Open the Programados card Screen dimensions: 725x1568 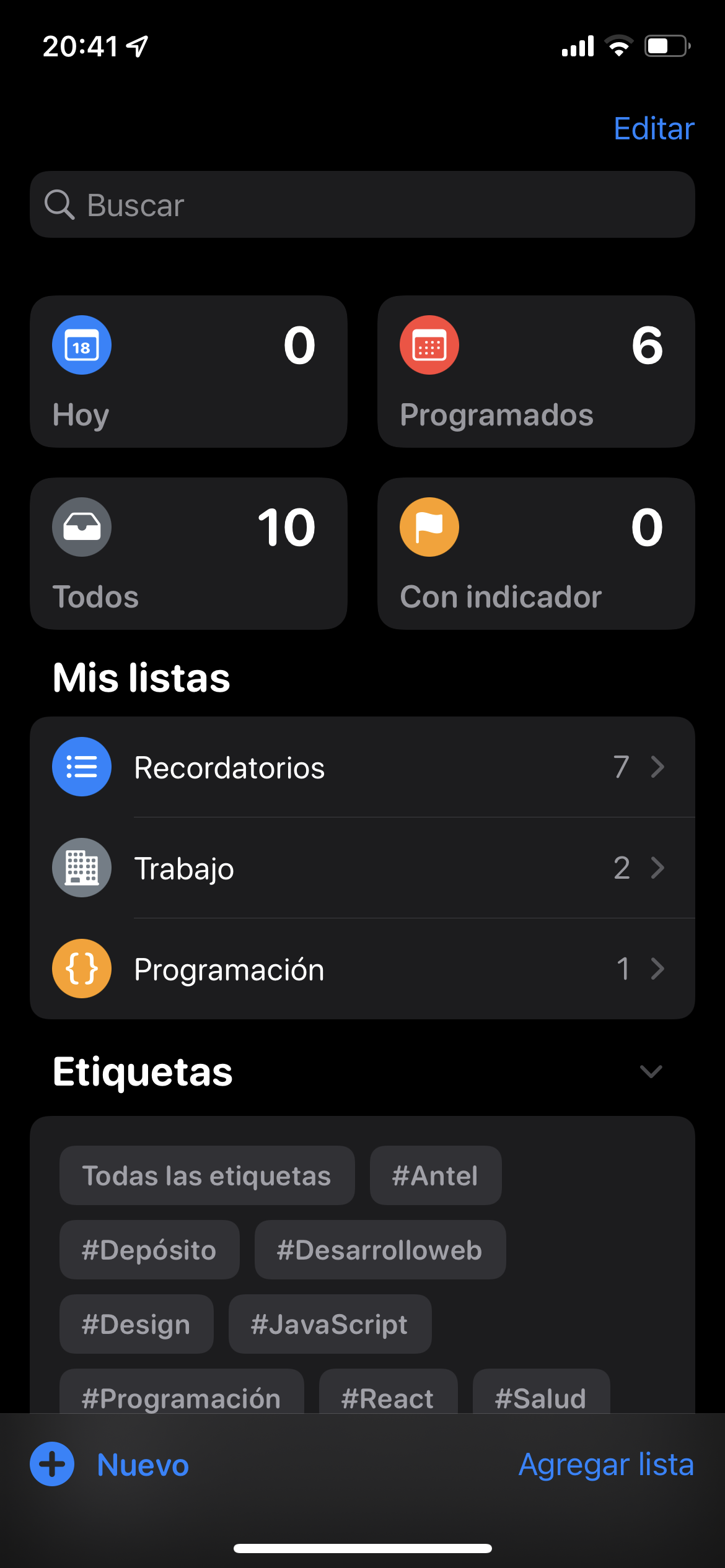535,372
